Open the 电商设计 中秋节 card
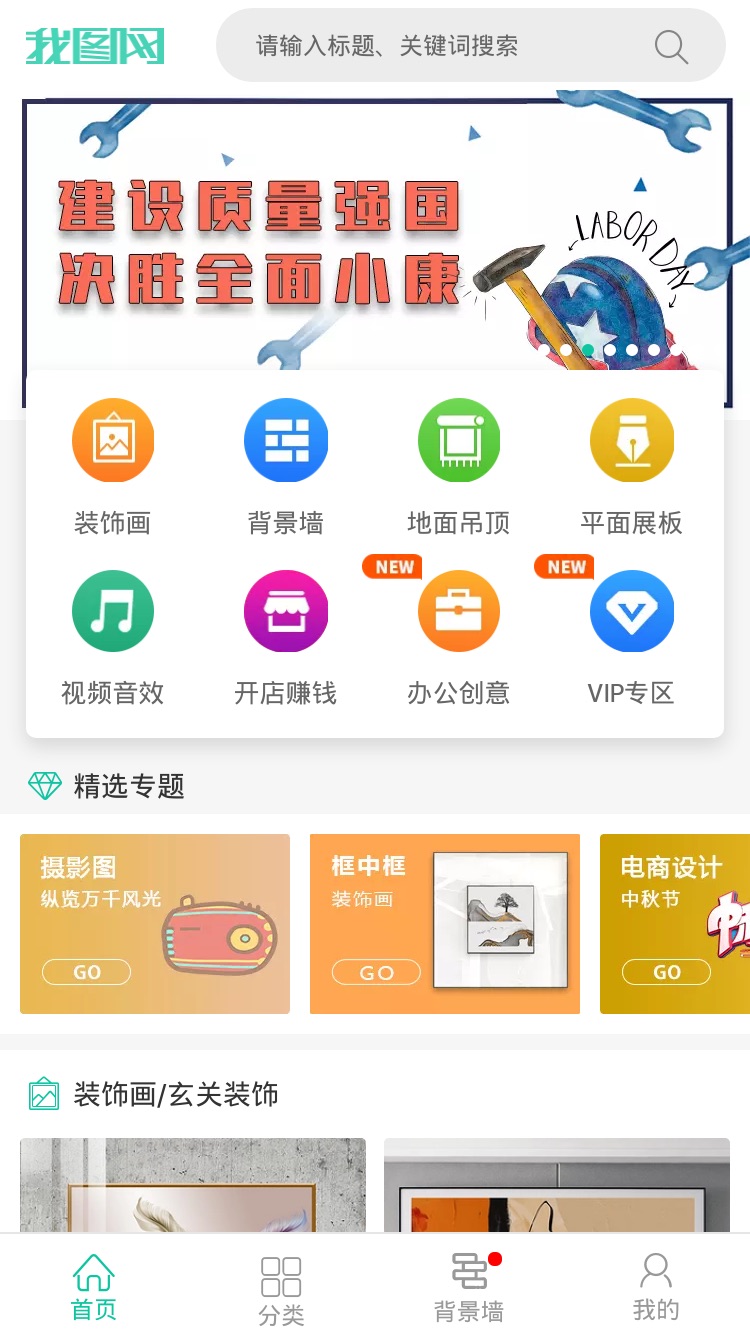Viewport: 750px width, 1334px height. pos(675,924)
